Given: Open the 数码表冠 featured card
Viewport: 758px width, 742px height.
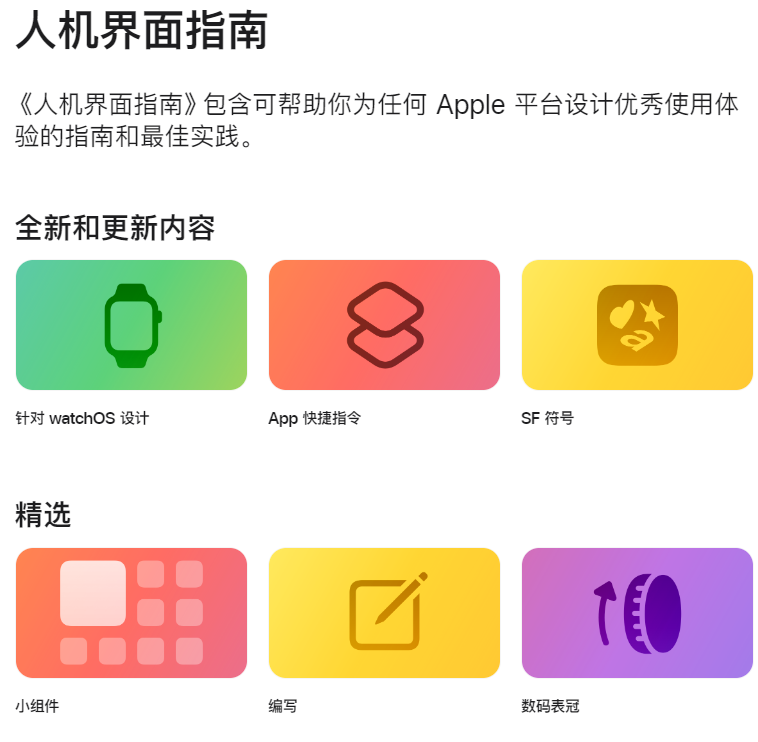Looking at the screenshot, I should point(637,613).
